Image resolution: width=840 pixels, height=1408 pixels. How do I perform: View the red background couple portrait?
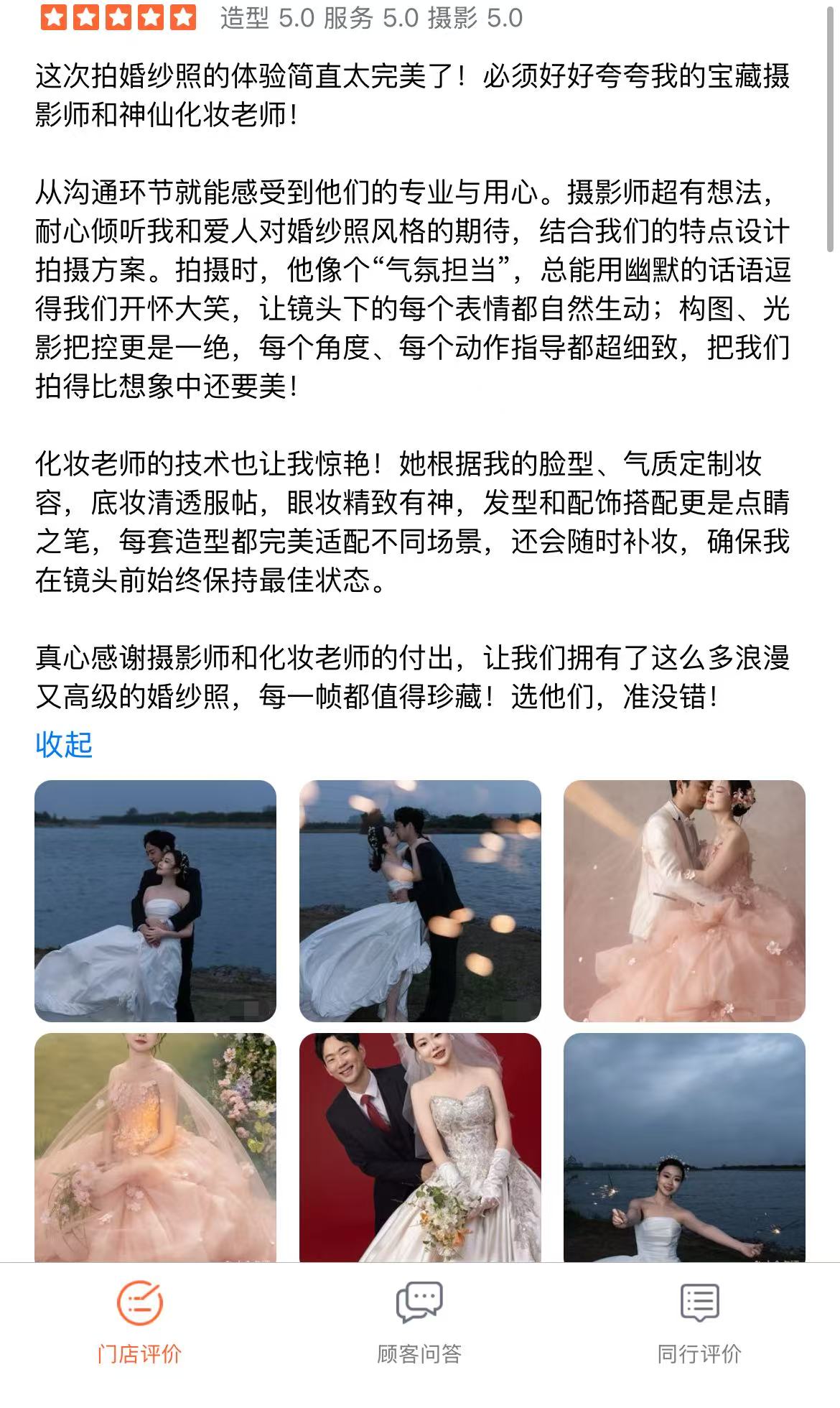pyautogui.click(x=420, y=1147)
